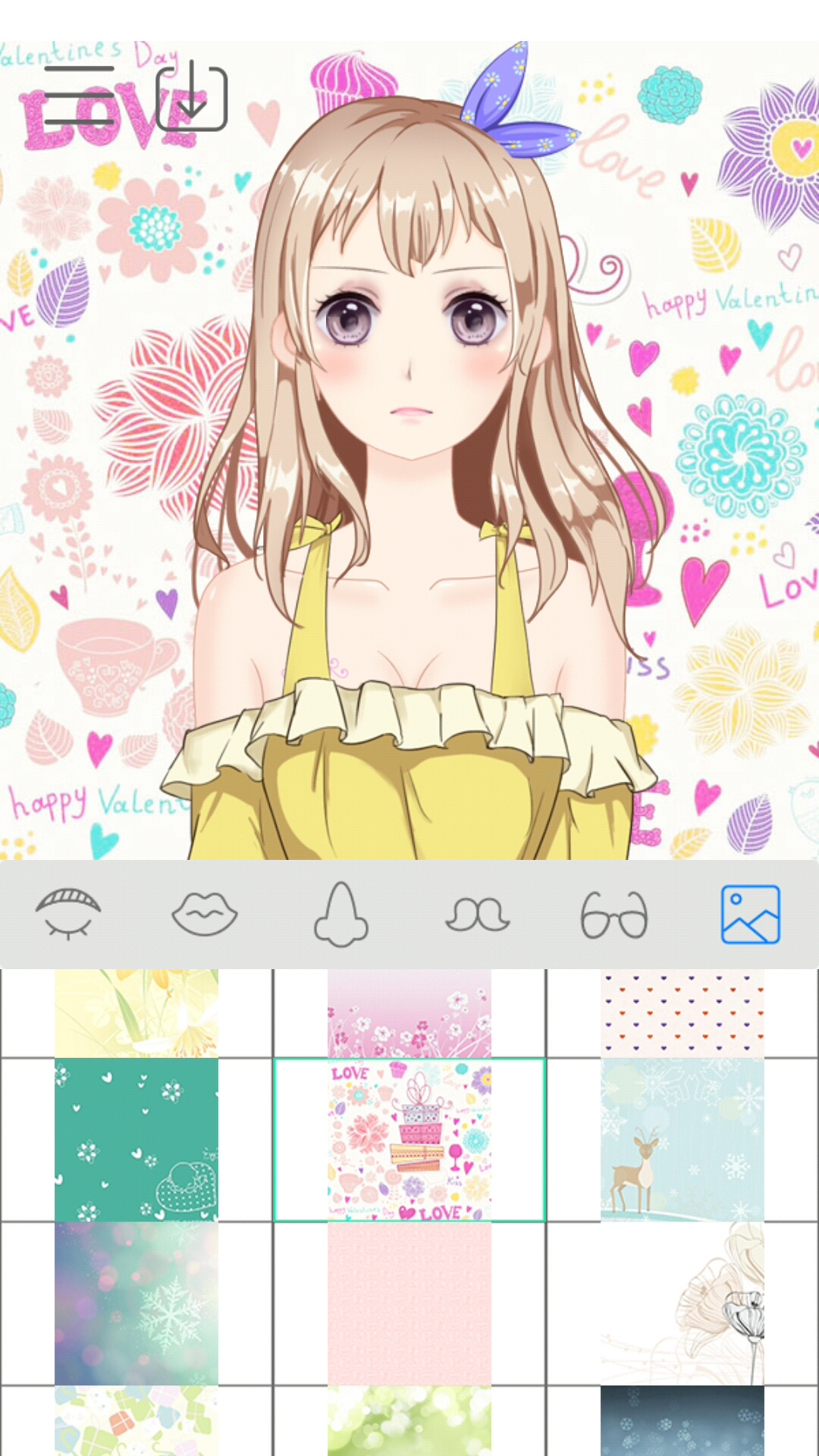Pick the light blue deer winter background
The image size is (819, 1456).
[682, 1140]
